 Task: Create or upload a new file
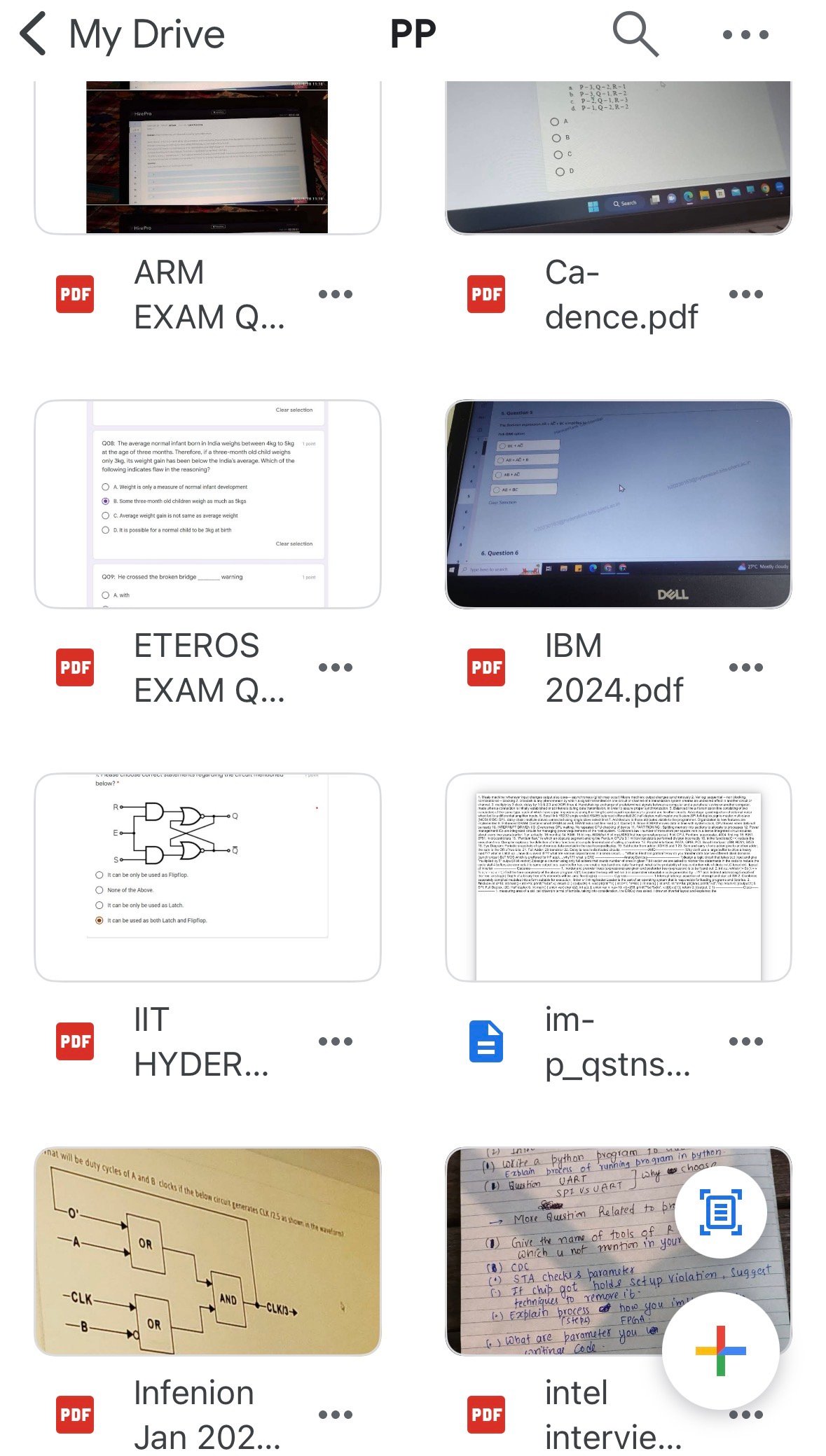click(x=720, y=1351)
